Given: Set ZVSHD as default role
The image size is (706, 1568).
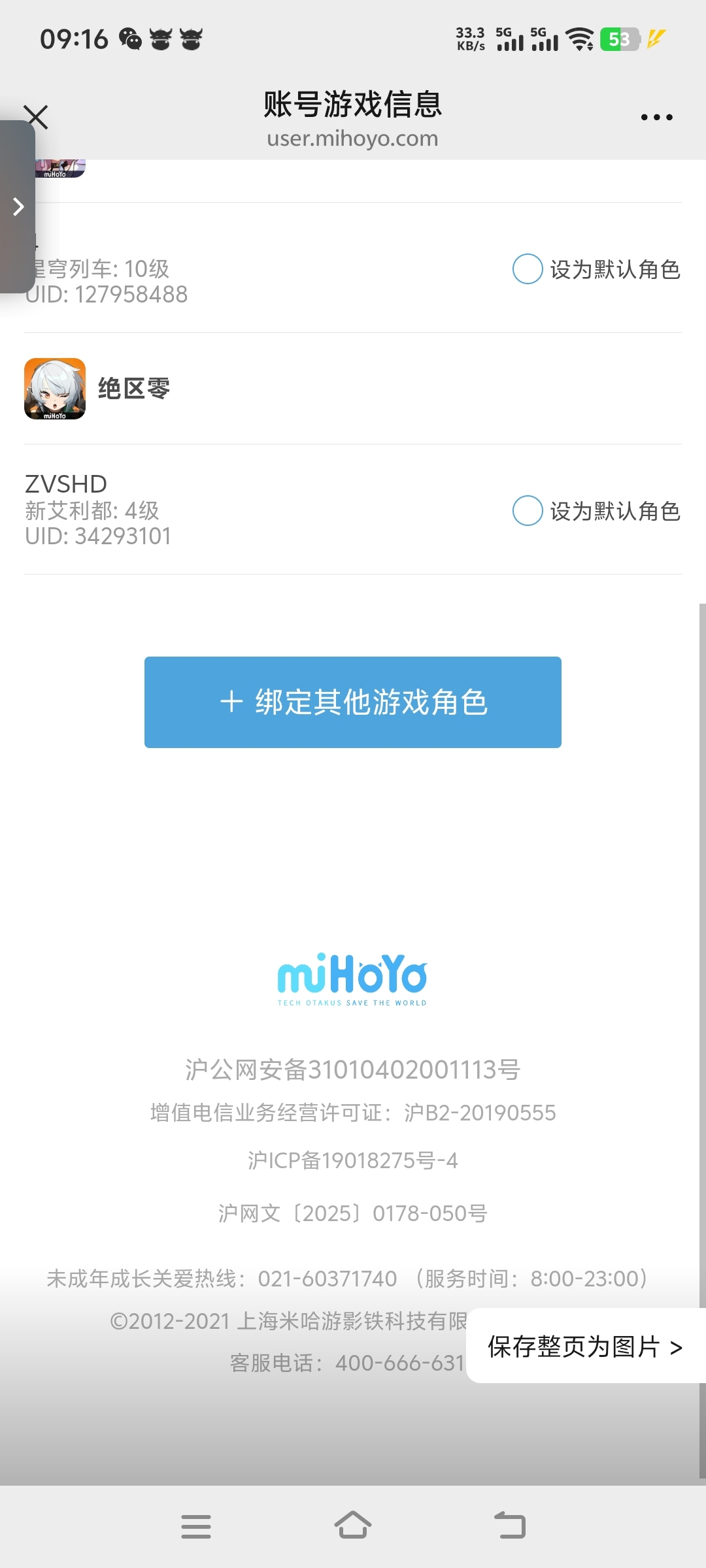Looking at the screenshot, I should click(x=528, y=511).
